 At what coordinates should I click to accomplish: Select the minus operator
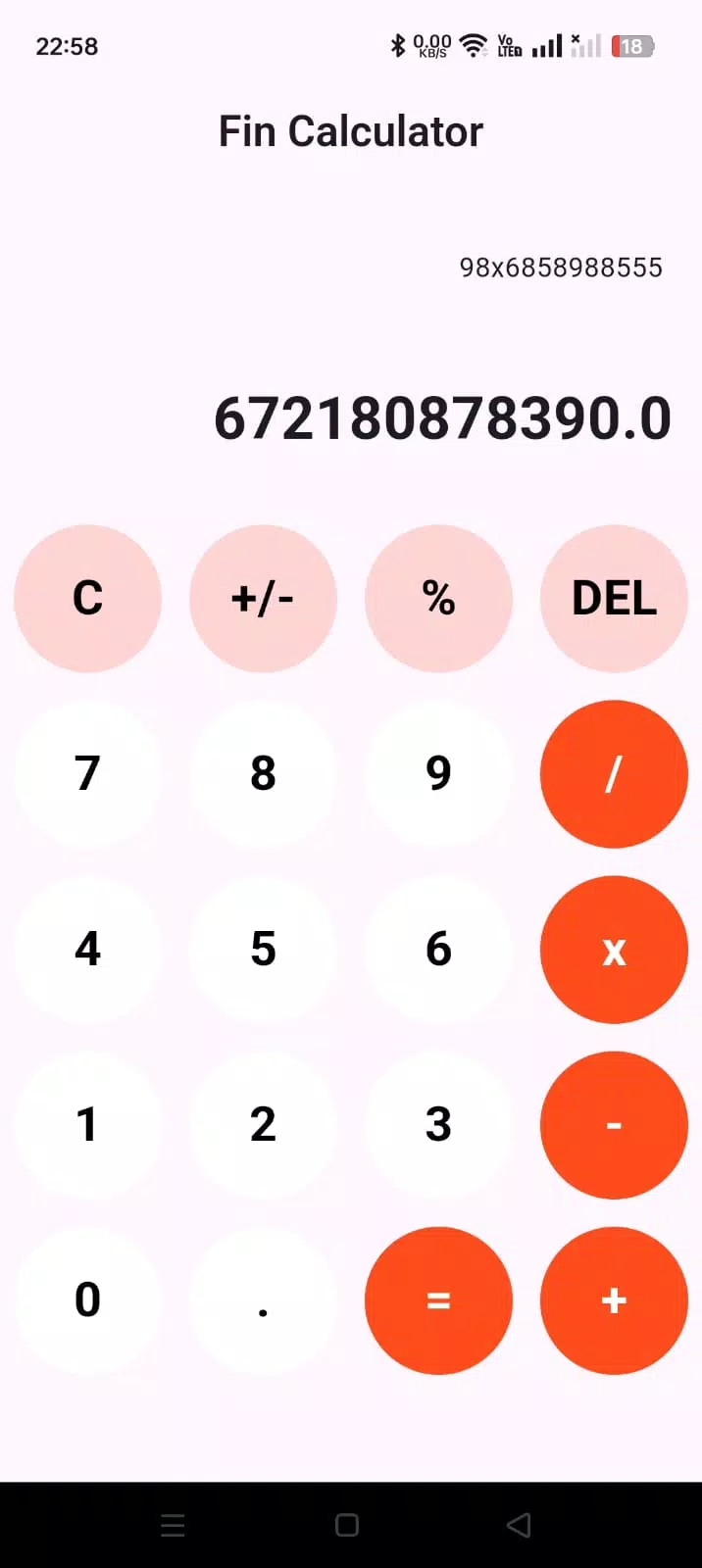614,1124
